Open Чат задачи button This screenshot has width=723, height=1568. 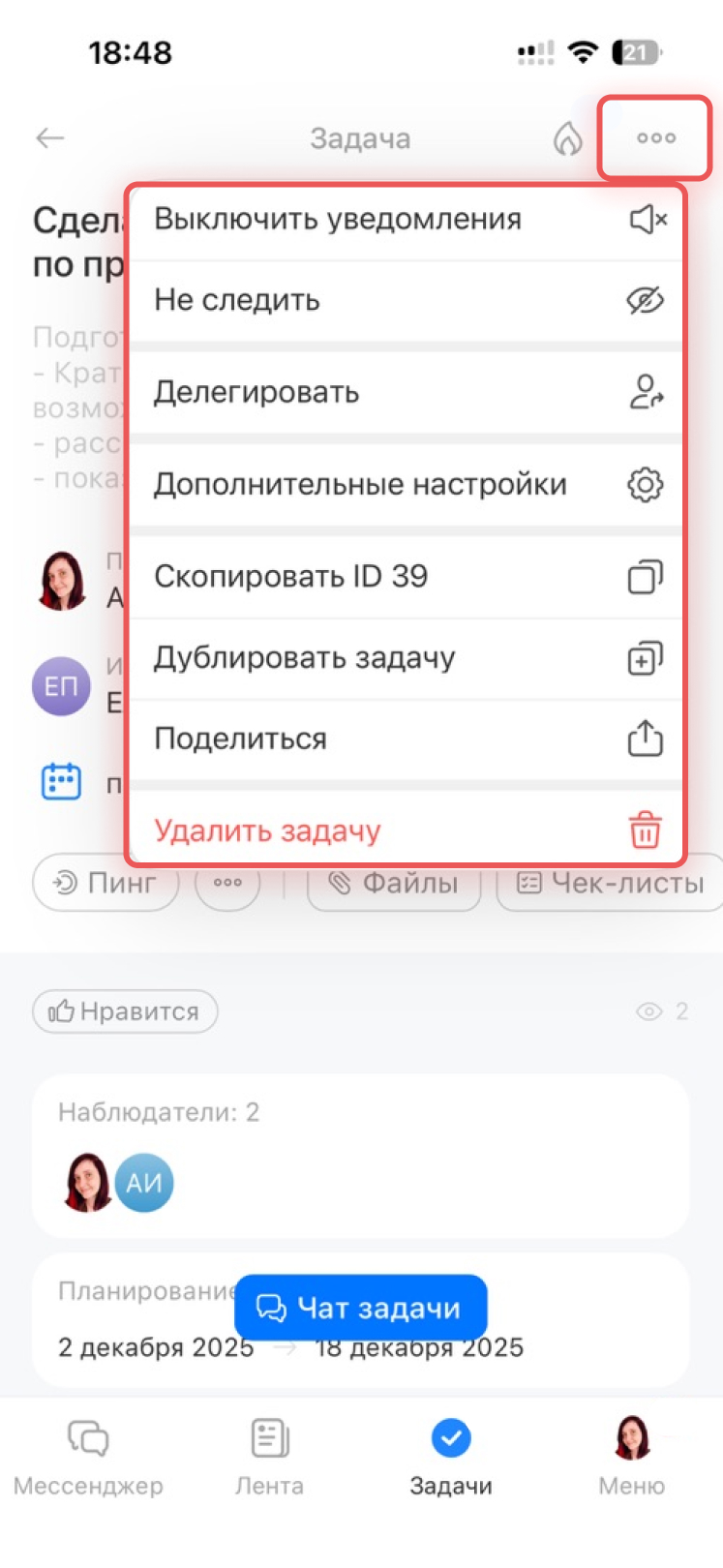coord(360,1308)
